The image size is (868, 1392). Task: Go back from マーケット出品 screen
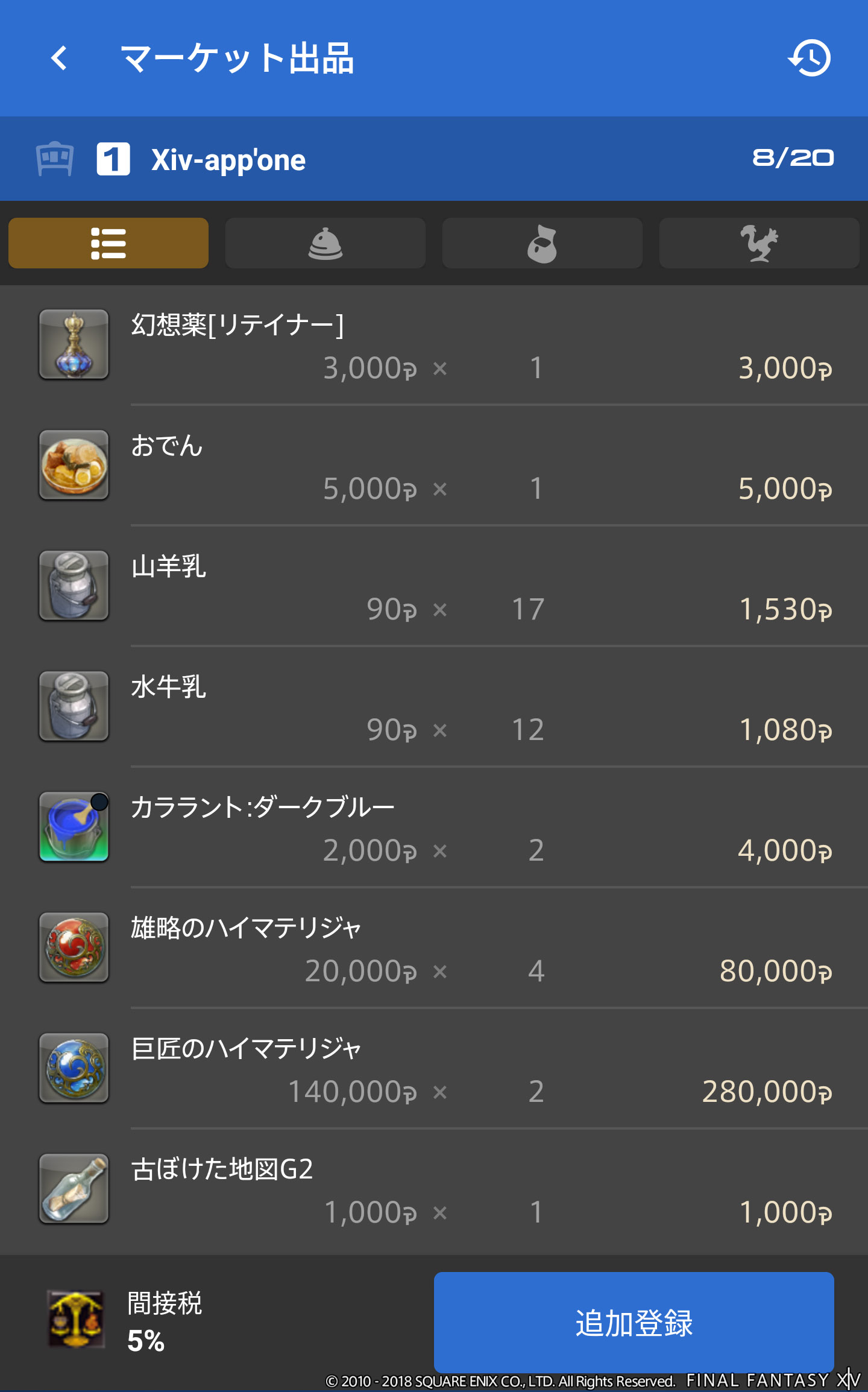point(59,59)
